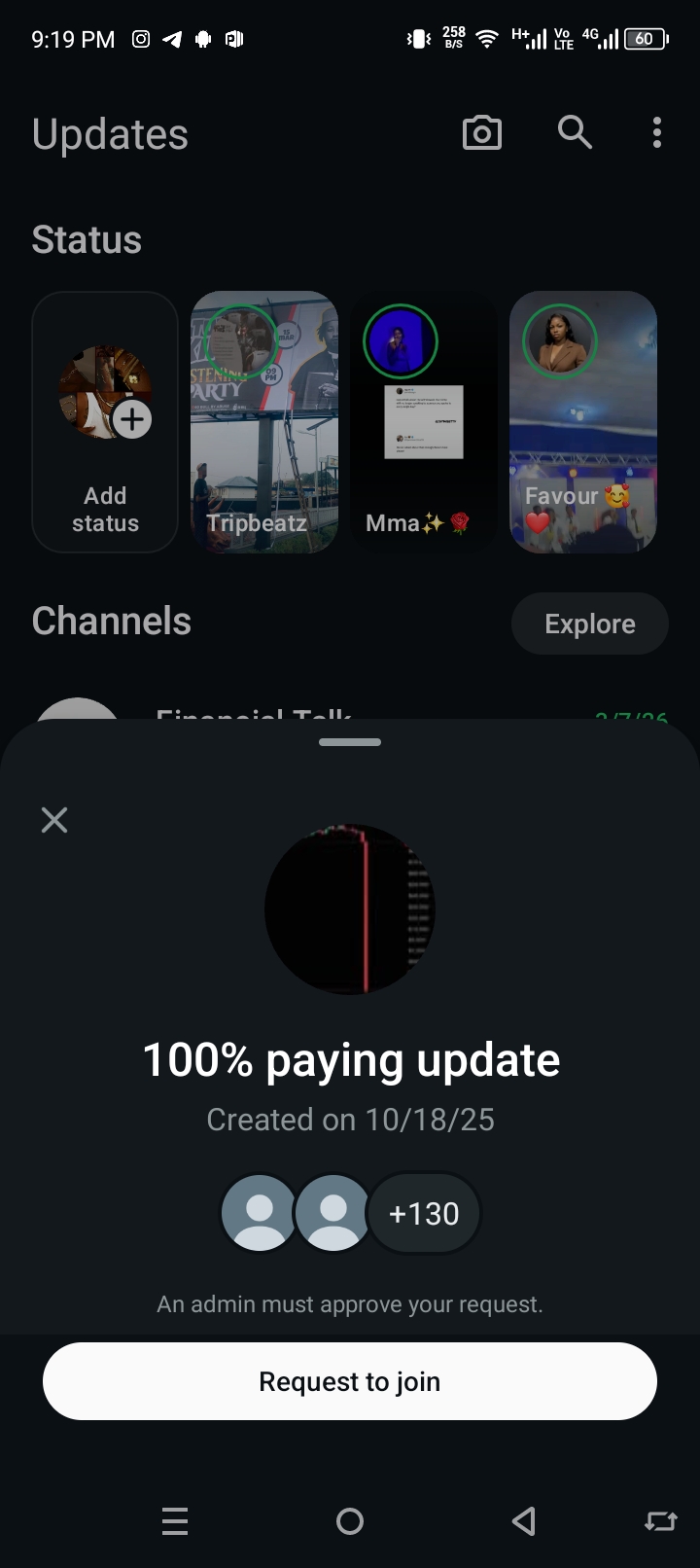
Task: Go to the home screen
Action: (350, 1521)
